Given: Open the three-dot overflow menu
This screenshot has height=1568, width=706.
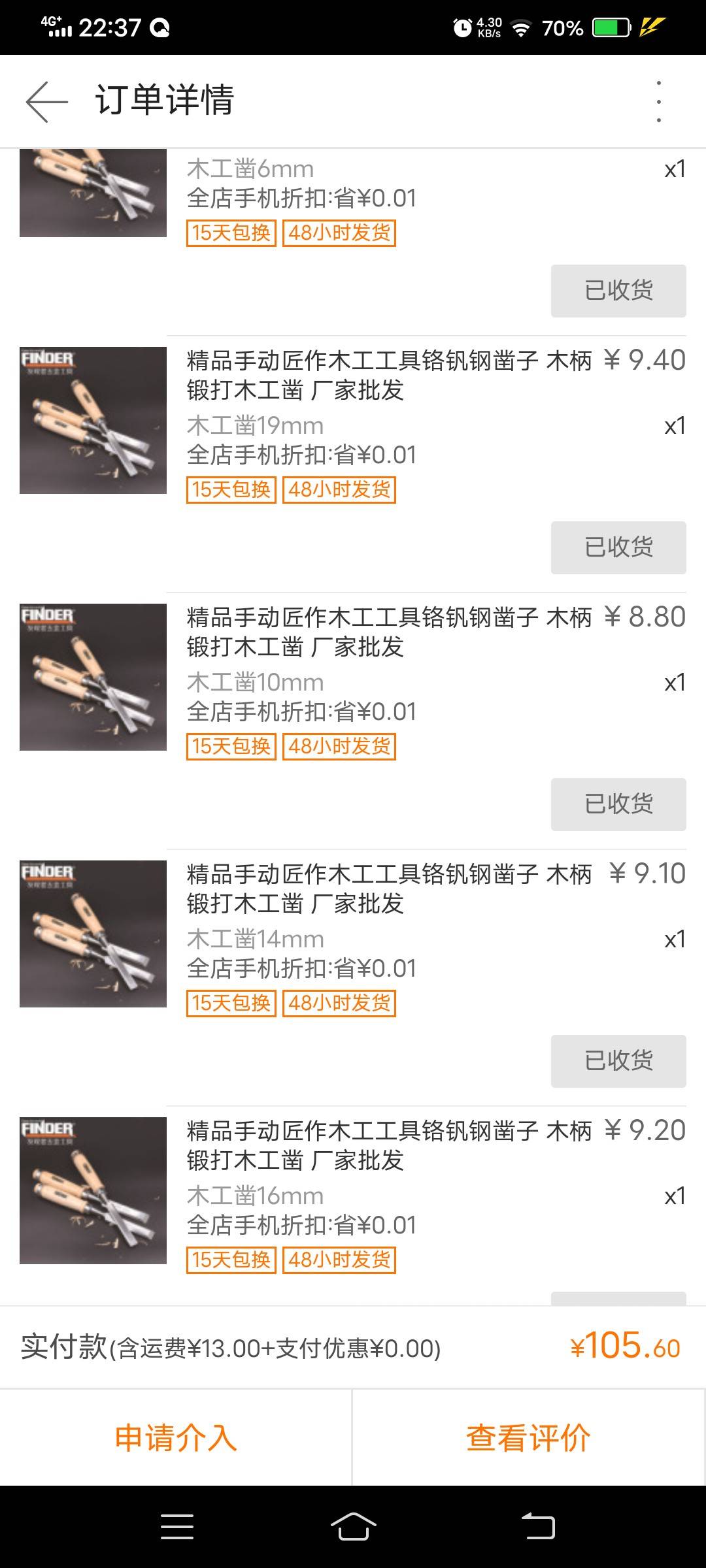Looking at the screenshot, I should [658, 101].
